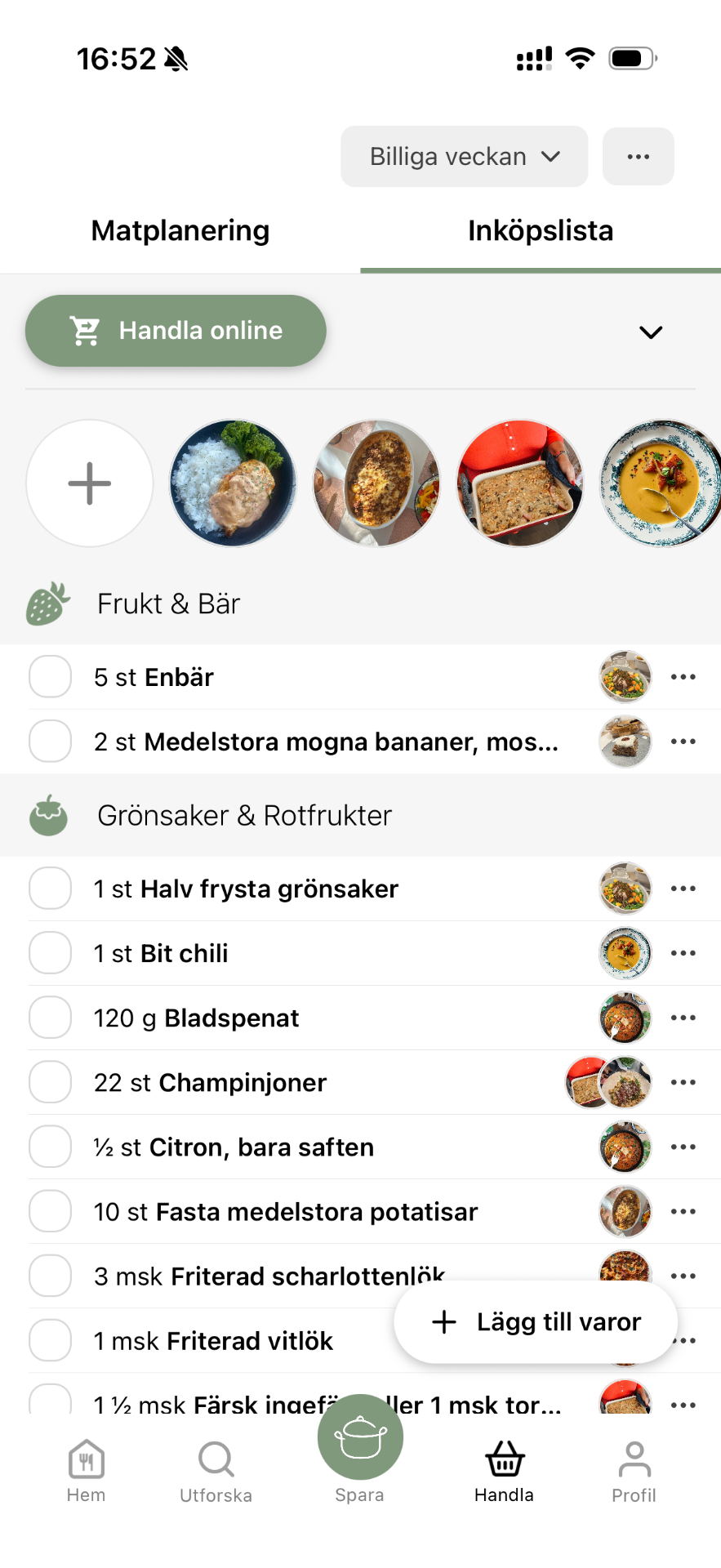Tap the strawberry icon beside Frukt & Bär

(x=47, y=603)
